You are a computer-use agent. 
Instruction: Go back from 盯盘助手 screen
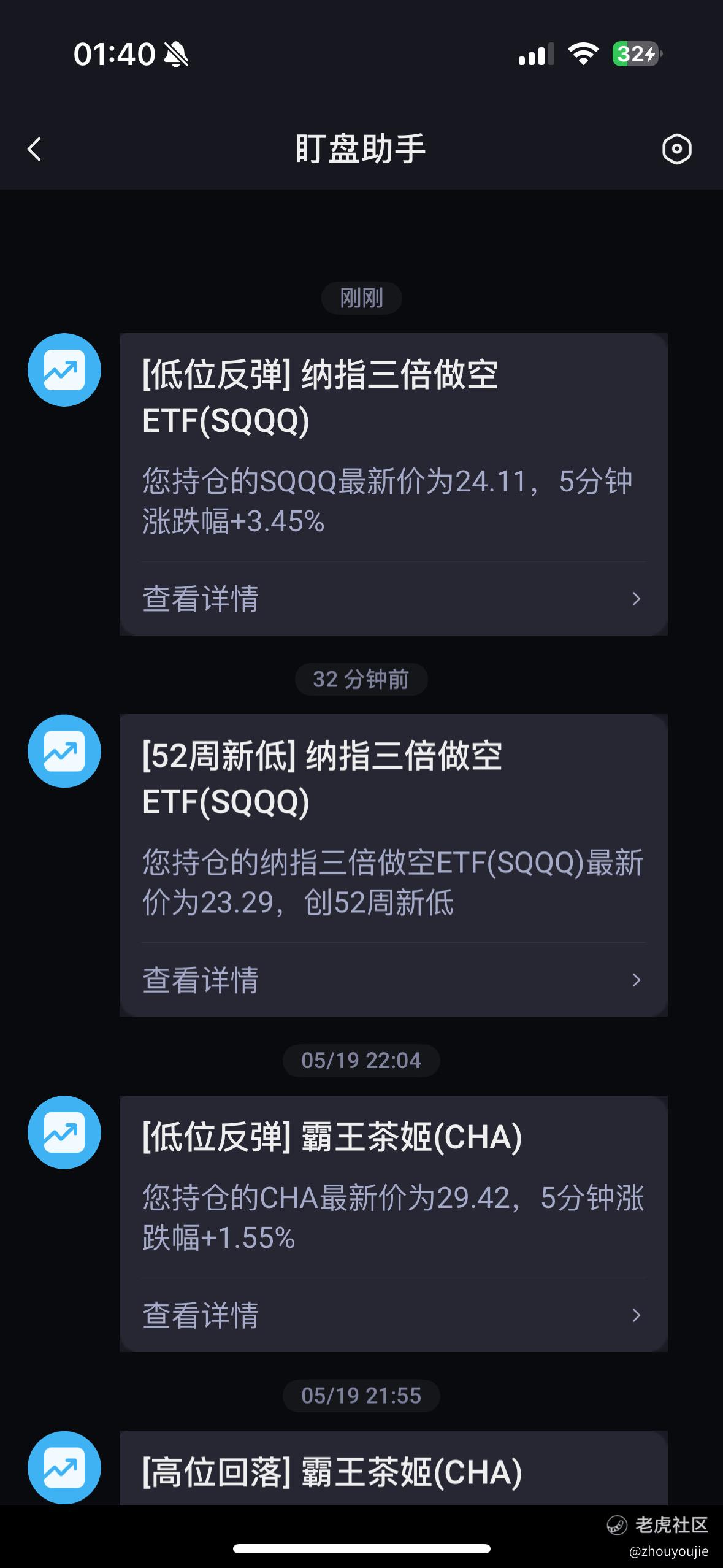35,149
